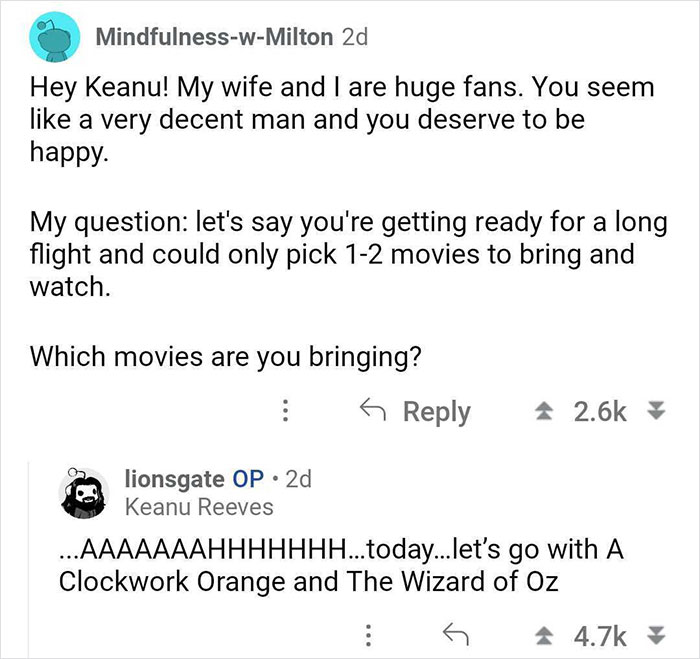The height and width of the screenshot is (659, 700).
Task: Reply to Mindfulness-w-Milton's comment
Action: [413, 412]
